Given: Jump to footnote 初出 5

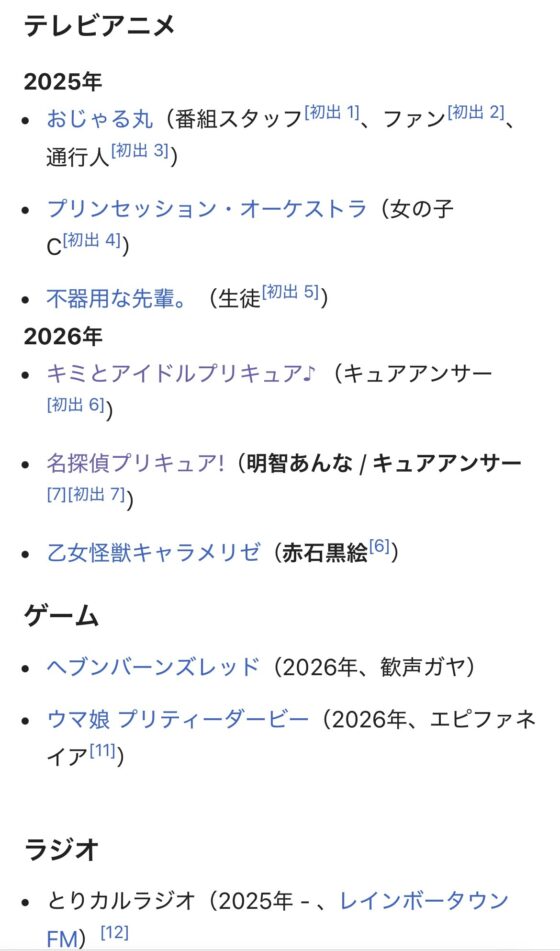Looking at the screenshot, I should pos(291,292).
